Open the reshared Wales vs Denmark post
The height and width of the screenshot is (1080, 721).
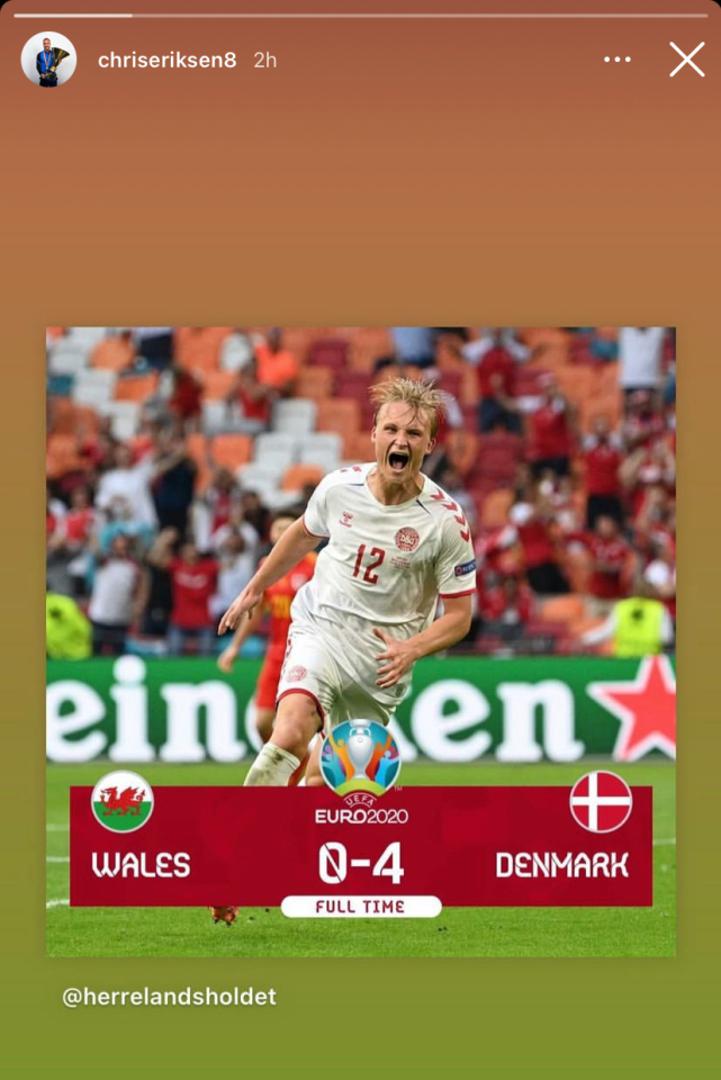360,641
